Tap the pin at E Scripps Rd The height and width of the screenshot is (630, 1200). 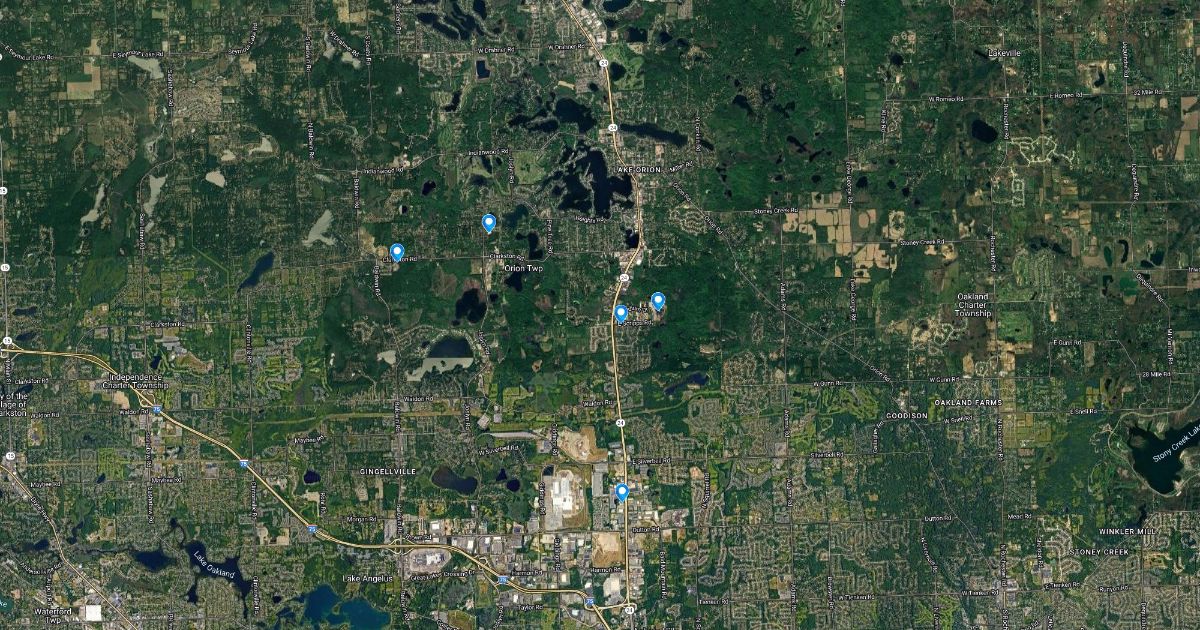[x=621, y=314]
